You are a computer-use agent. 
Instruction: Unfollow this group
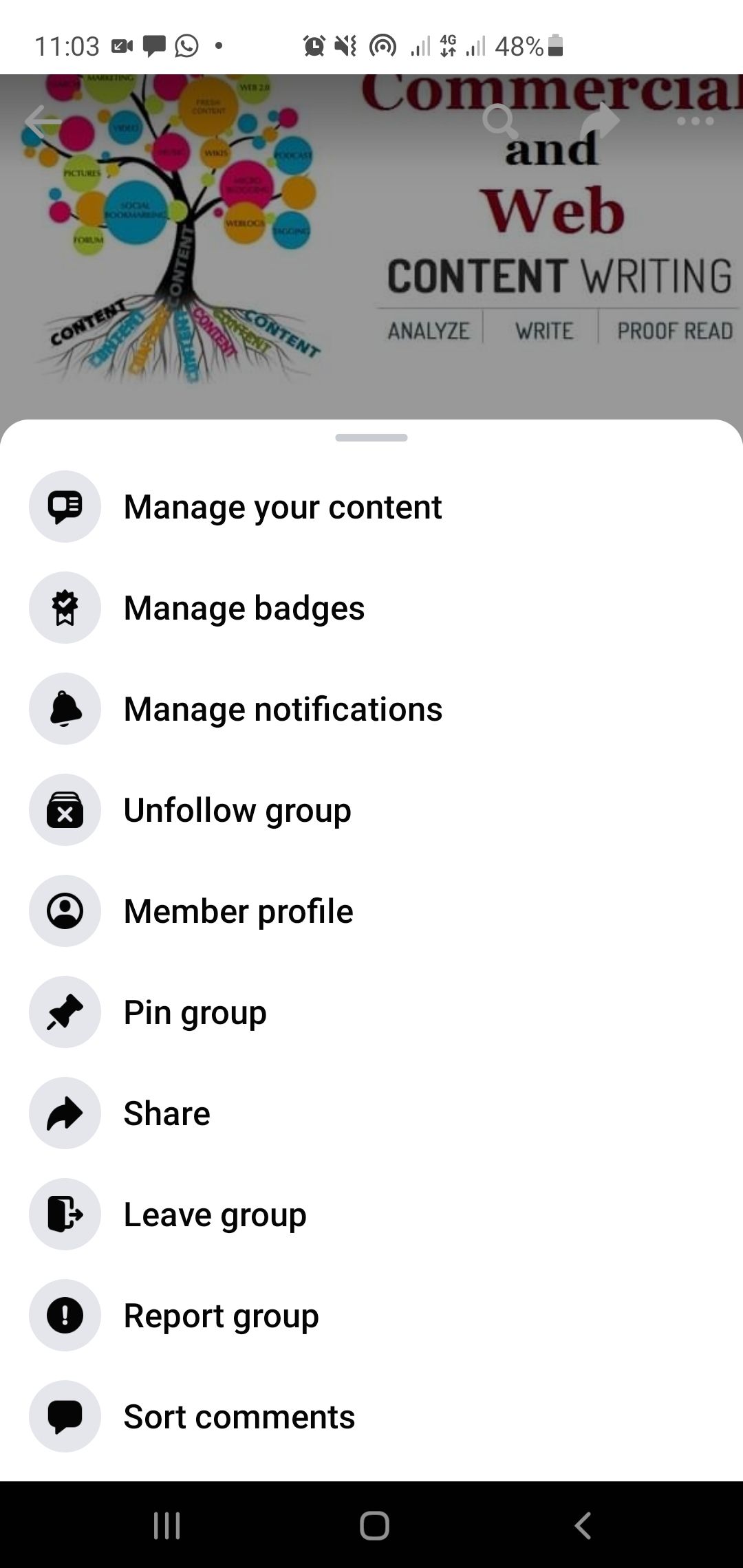point(237,810)
